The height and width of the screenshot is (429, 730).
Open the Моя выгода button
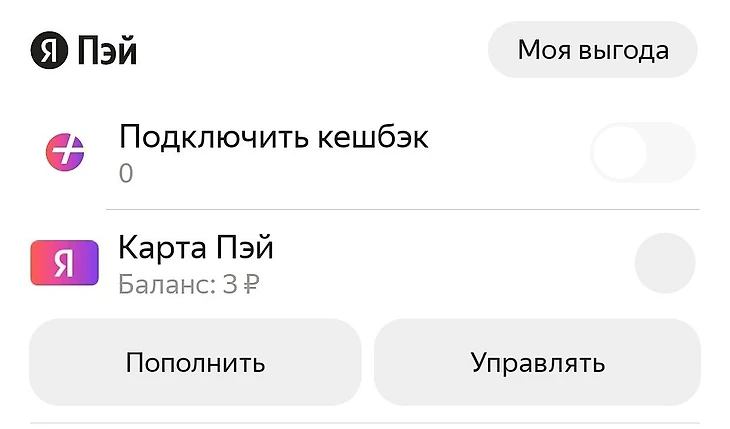592,50
